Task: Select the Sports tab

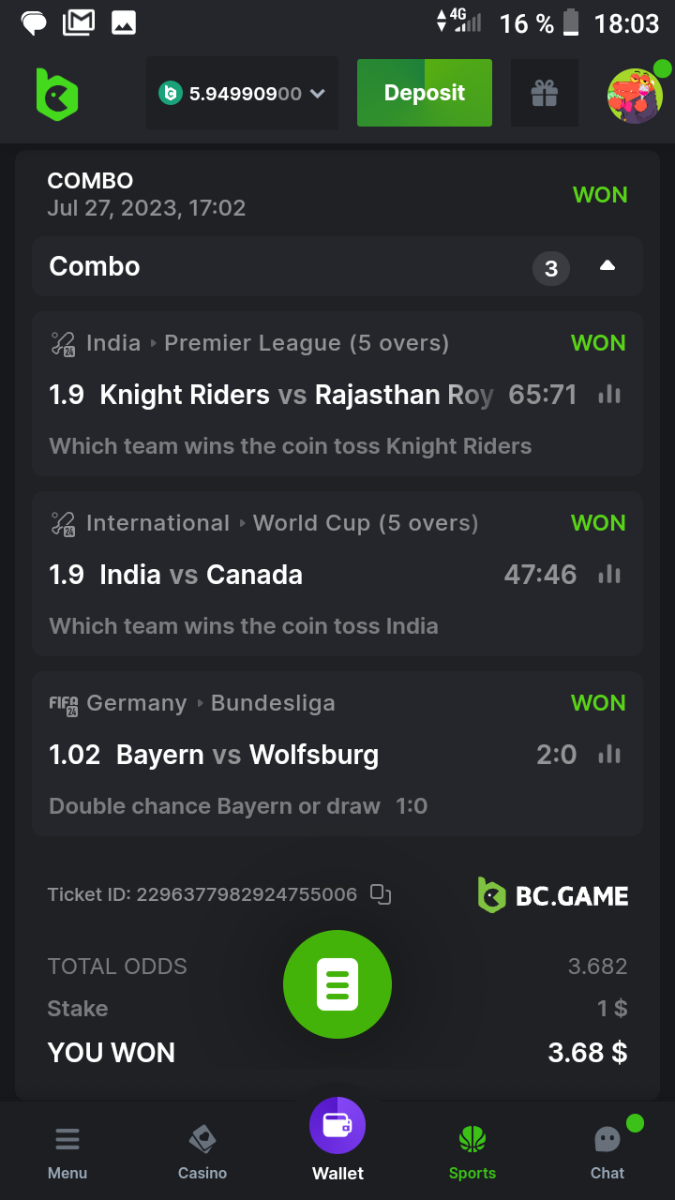Action: [x=472, y=1152]
